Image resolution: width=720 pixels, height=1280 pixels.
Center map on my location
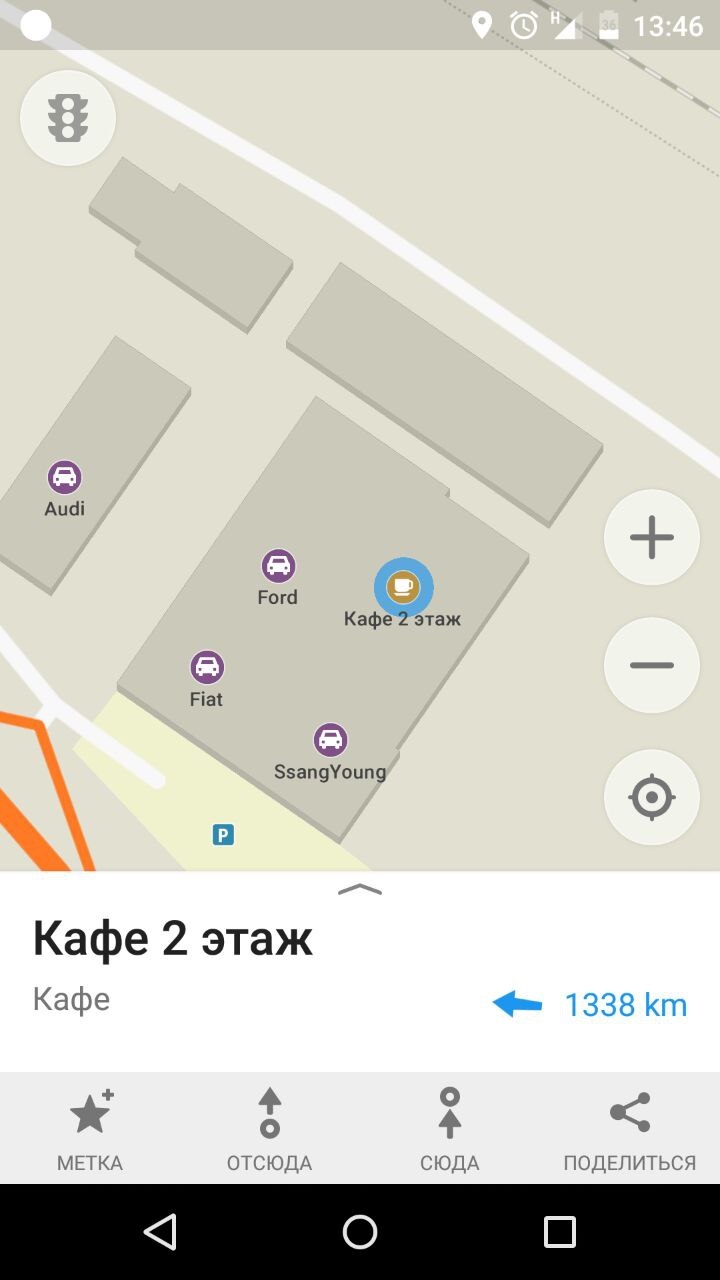coord(652,797)
